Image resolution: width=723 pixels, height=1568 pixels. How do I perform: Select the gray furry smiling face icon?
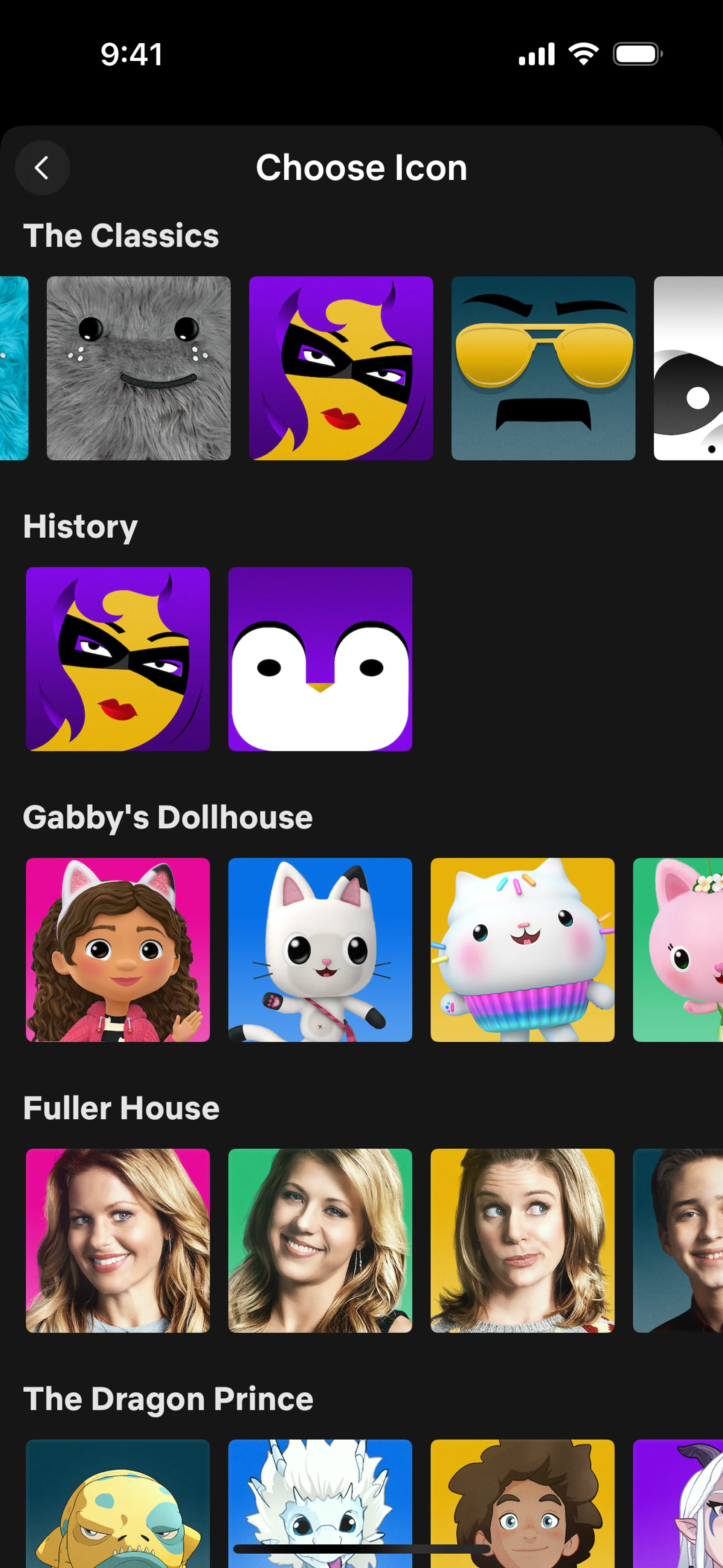139,368
